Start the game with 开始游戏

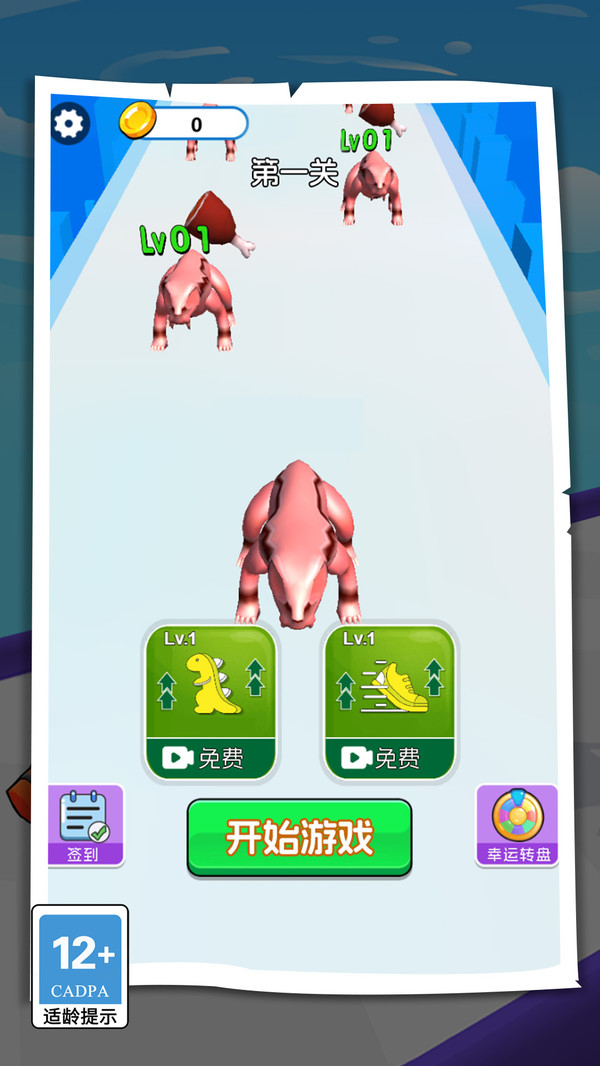tap(299, 838)
